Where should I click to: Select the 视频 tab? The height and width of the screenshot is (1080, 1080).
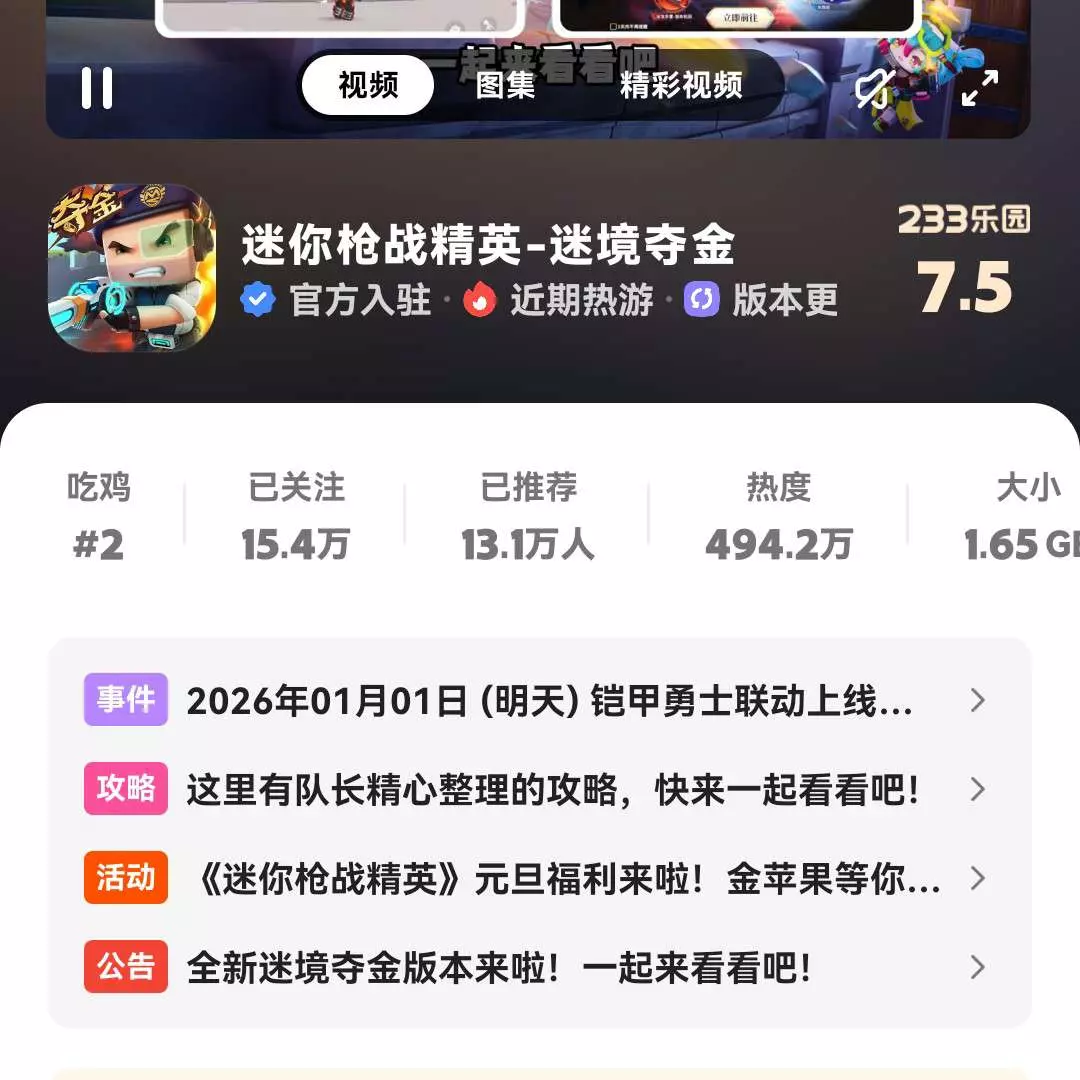click(368, 86)
